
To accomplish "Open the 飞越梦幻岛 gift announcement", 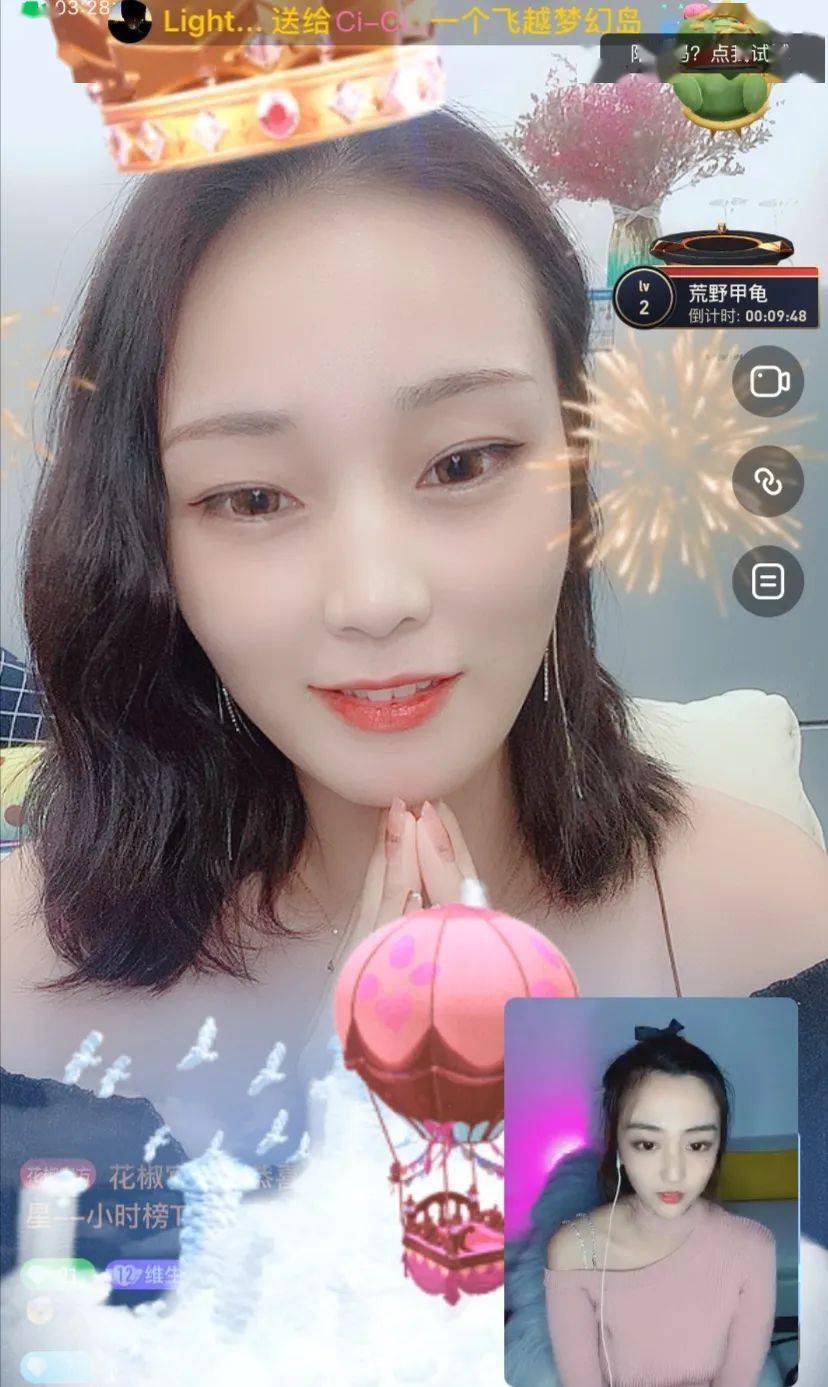I will click(x=570, y=20).
